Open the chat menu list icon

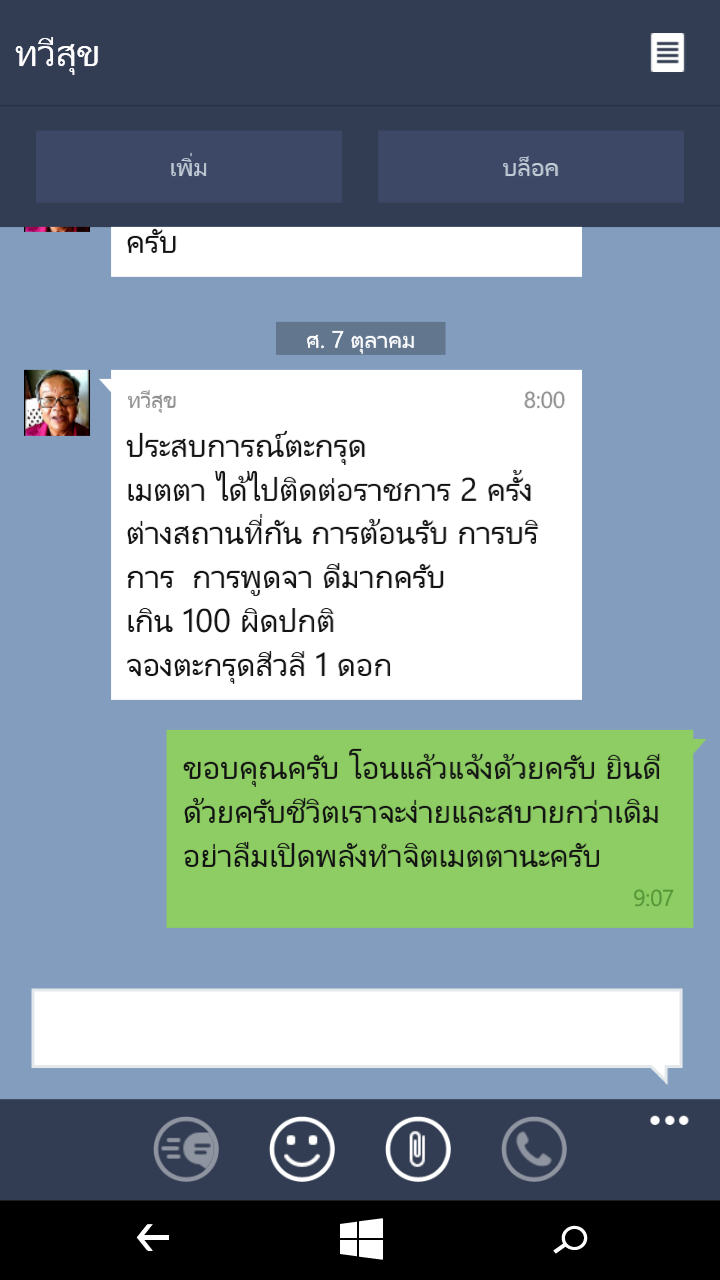pyautogui.click(x=667, y=52)
